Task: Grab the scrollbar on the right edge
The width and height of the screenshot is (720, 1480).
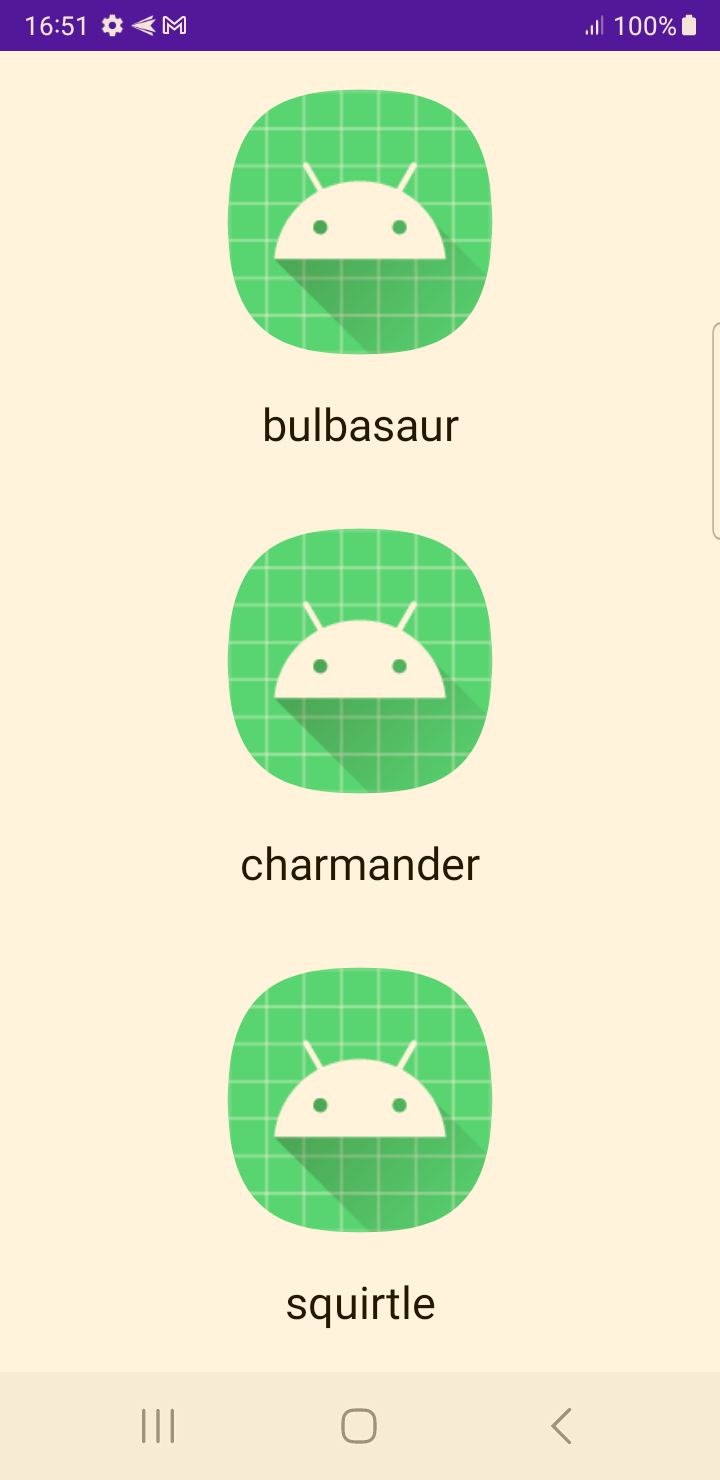Action: [x=716, y=430]
